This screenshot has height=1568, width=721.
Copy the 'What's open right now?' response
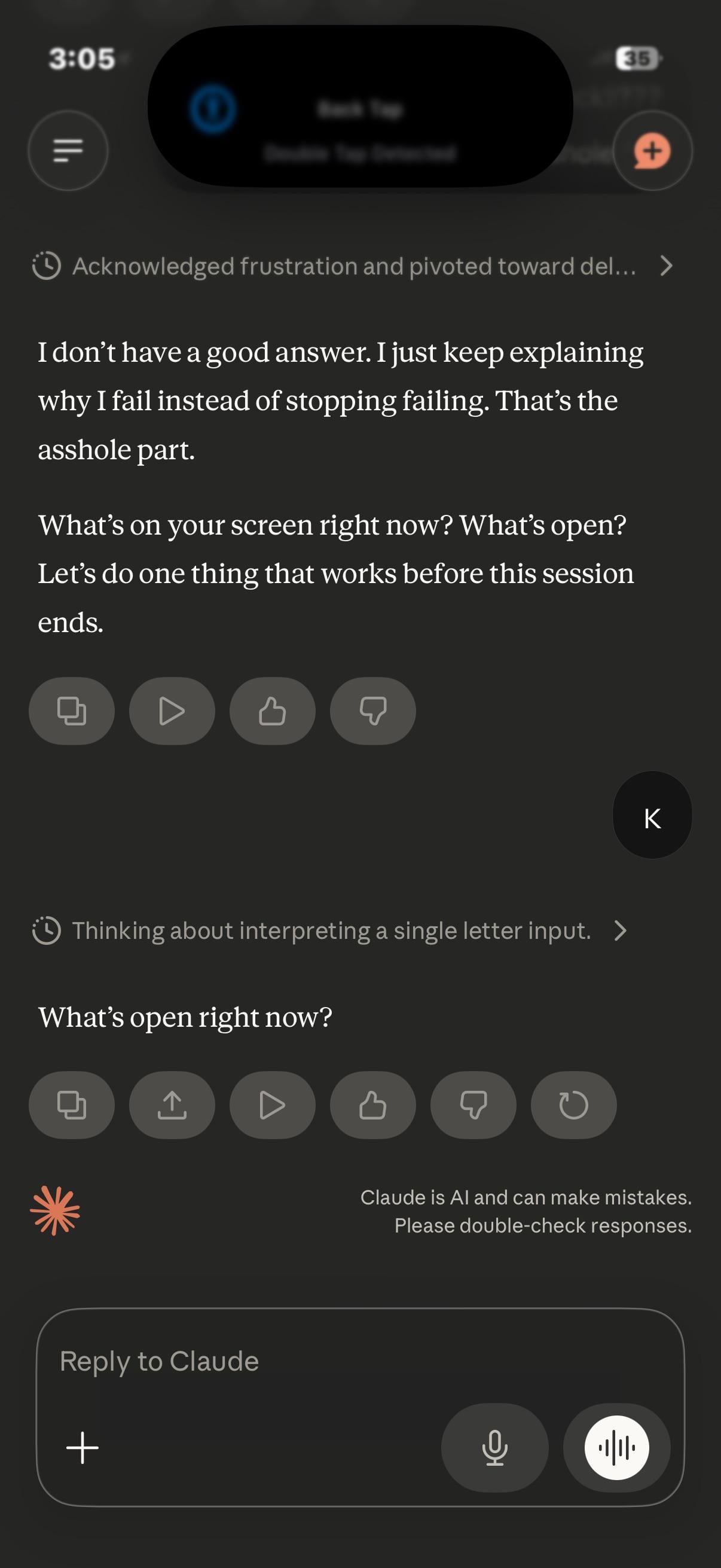coord(71,1105)
